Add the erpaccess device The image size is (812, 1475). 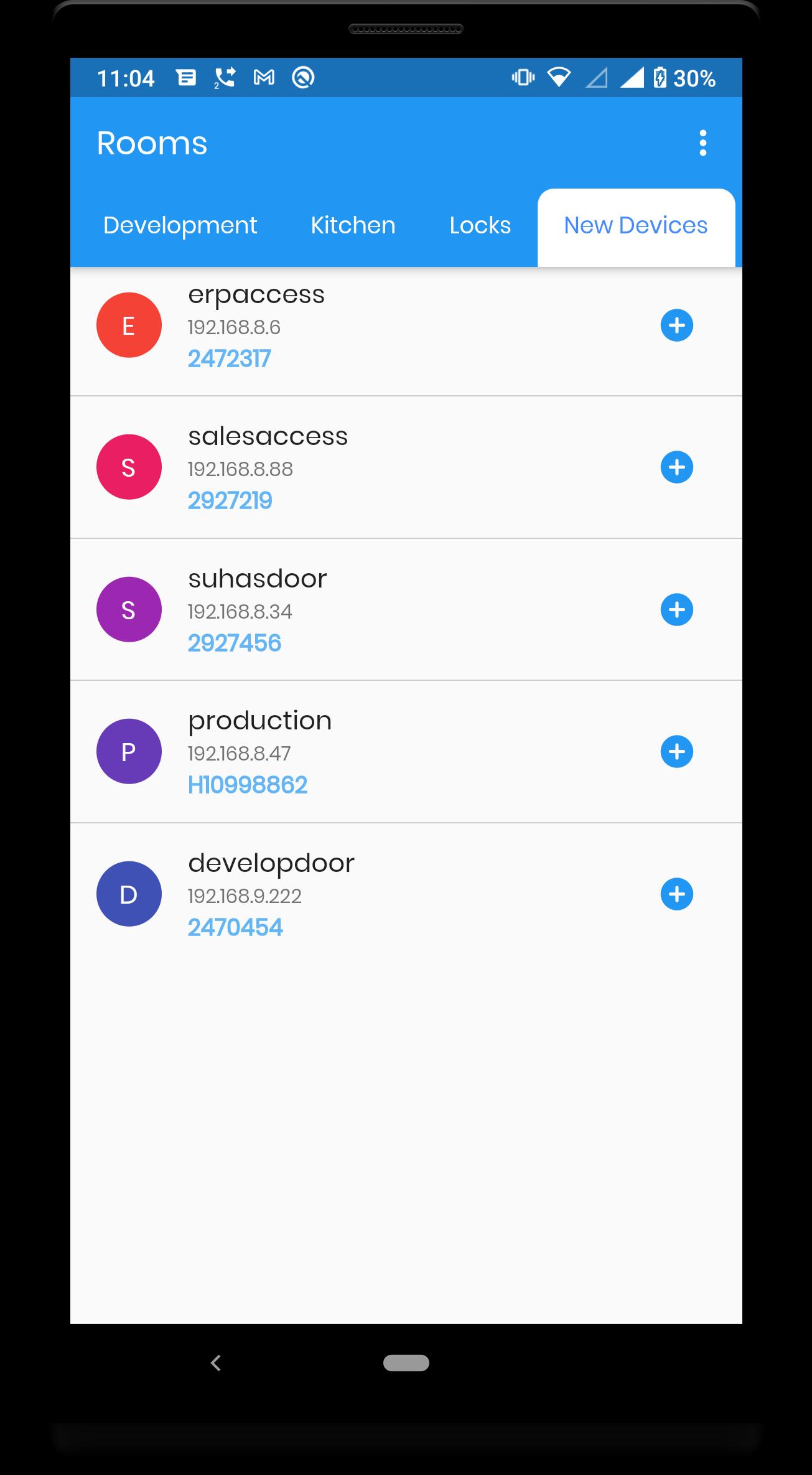pyautogui.click(x=676, y=325)
